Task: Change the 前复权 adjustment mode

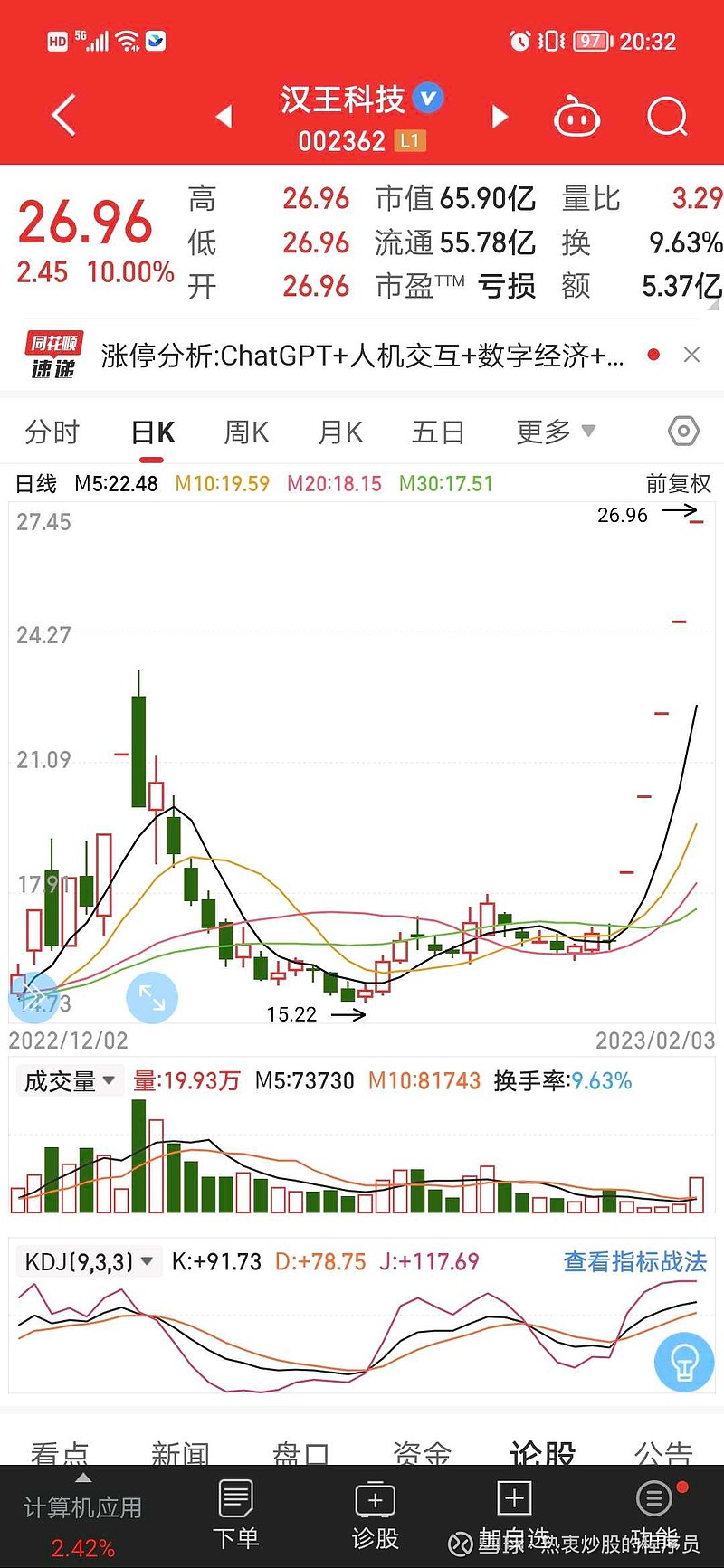Action: [x=679, y=484]
